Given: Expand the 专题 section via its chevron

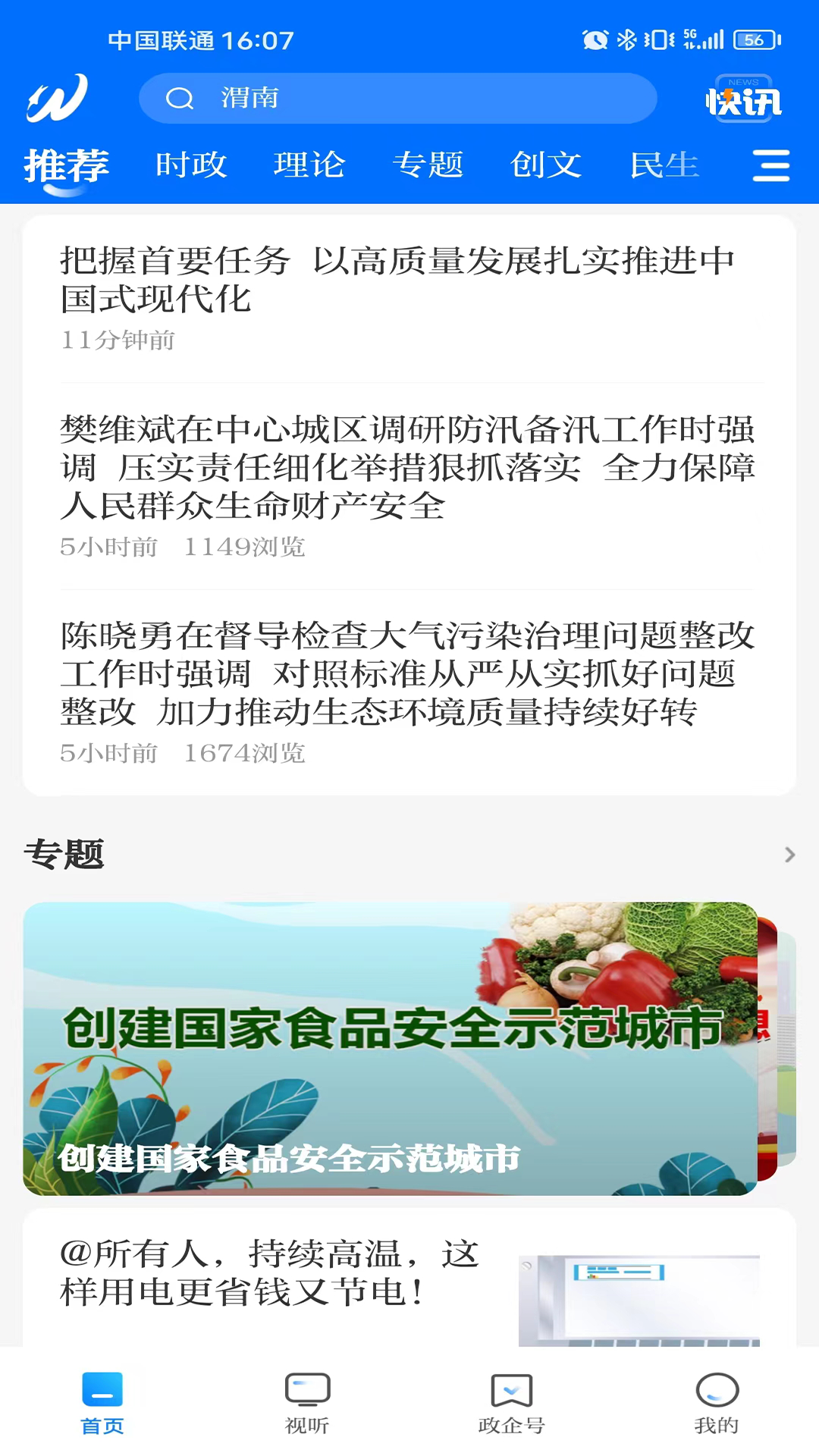Looking at the screenshot, I should [789, 855].
